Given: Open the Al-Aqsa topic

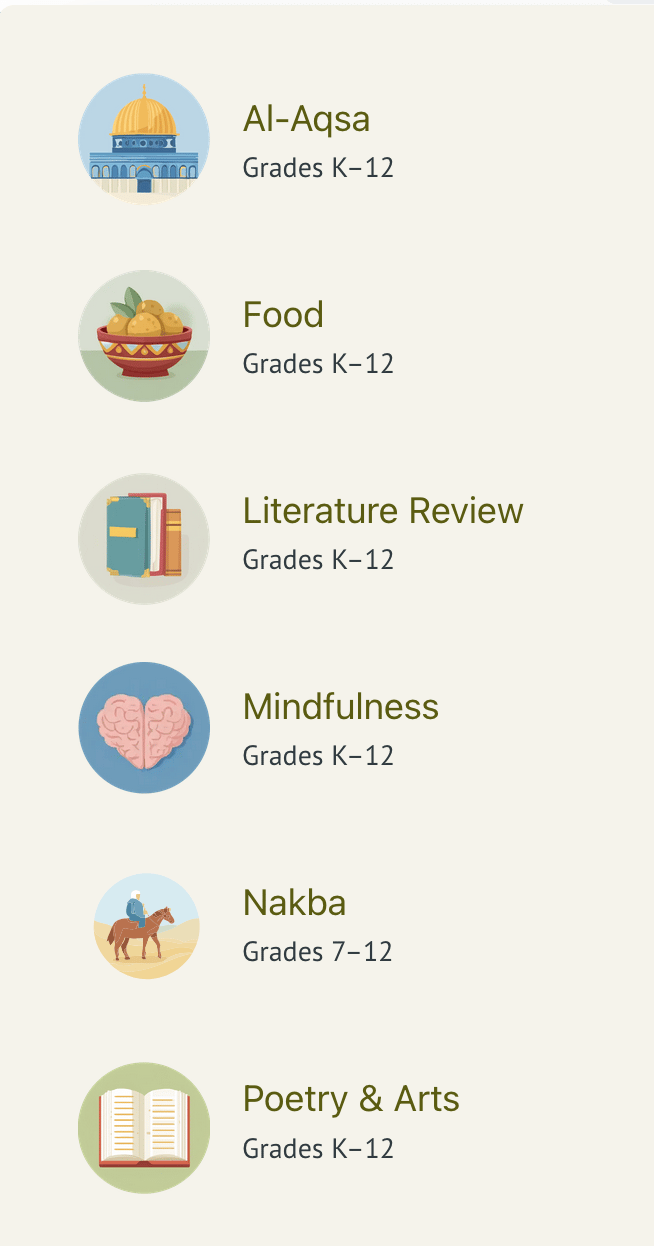Looking at the screenshot, I should tap(306, 120).
